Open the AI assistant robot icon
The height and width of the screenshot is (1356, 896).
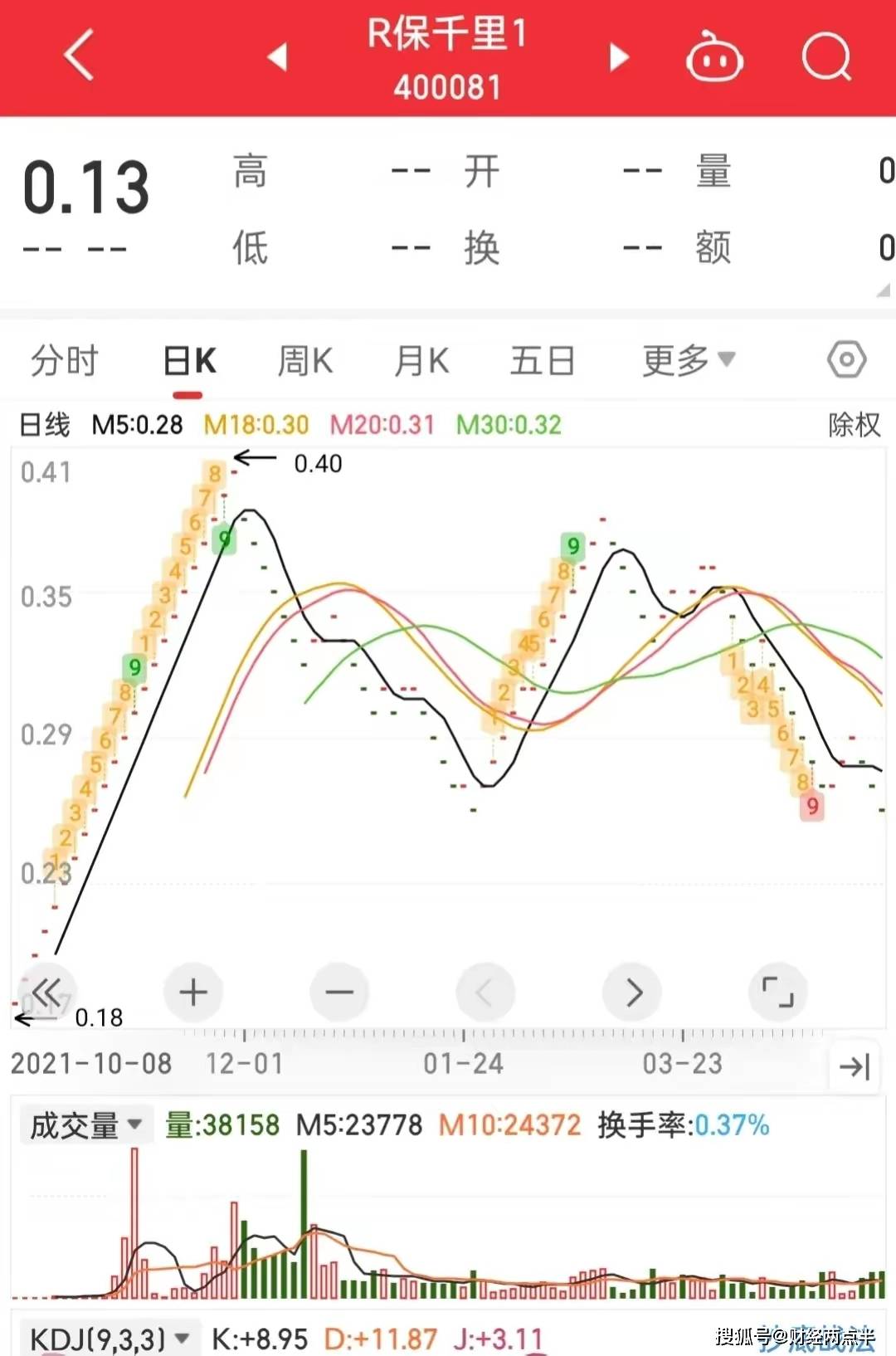coord(715,56)
